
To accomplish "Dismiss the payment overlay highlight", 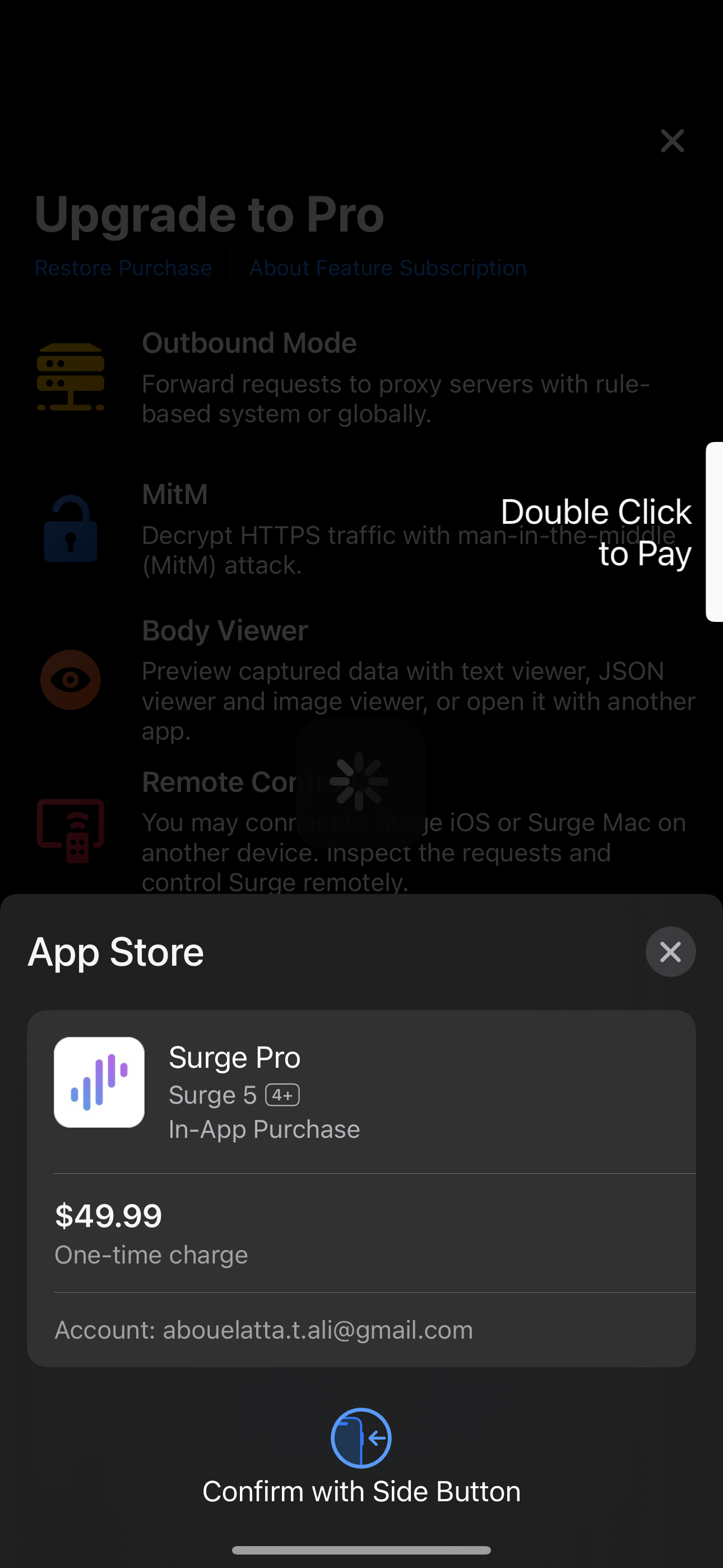I will 671,951.
